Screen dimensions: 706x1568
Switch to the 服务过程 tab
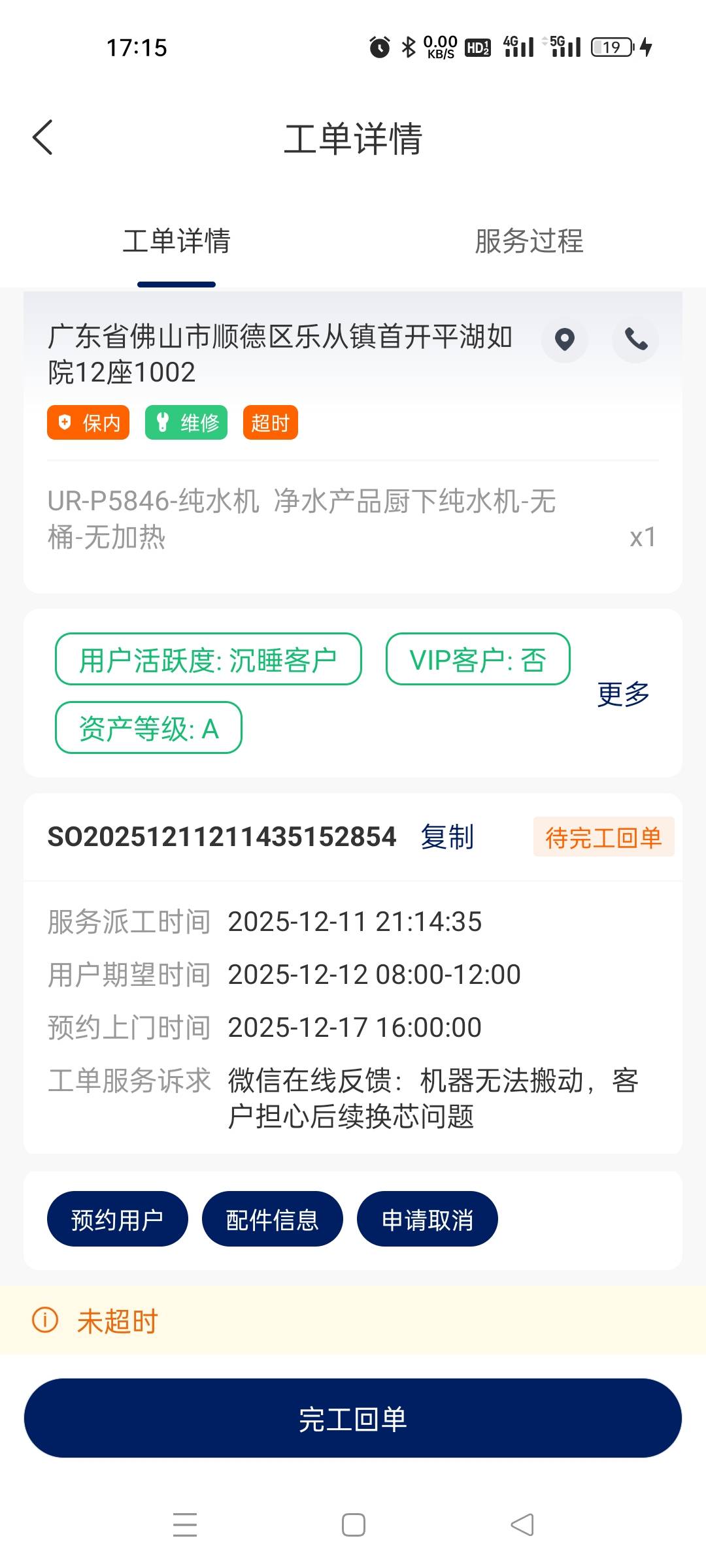tap(529, 241)
